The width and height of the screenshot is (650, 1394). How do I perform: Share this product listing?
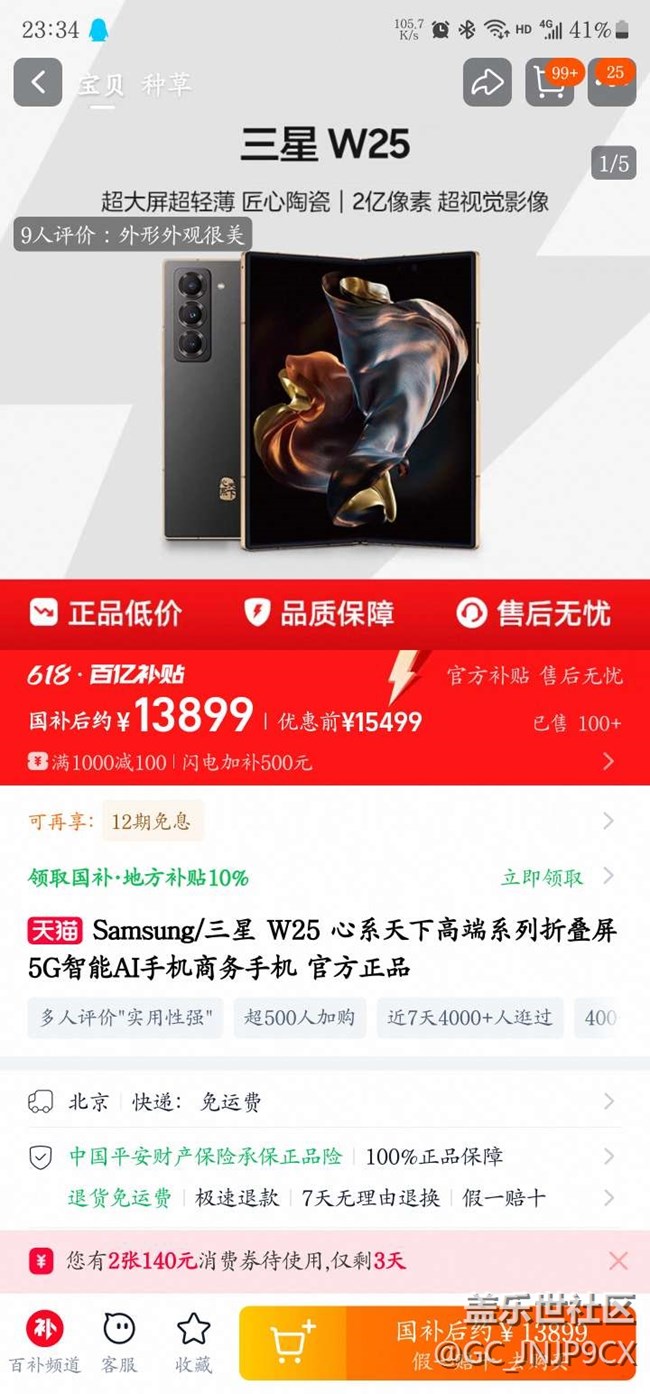point(487,83)
